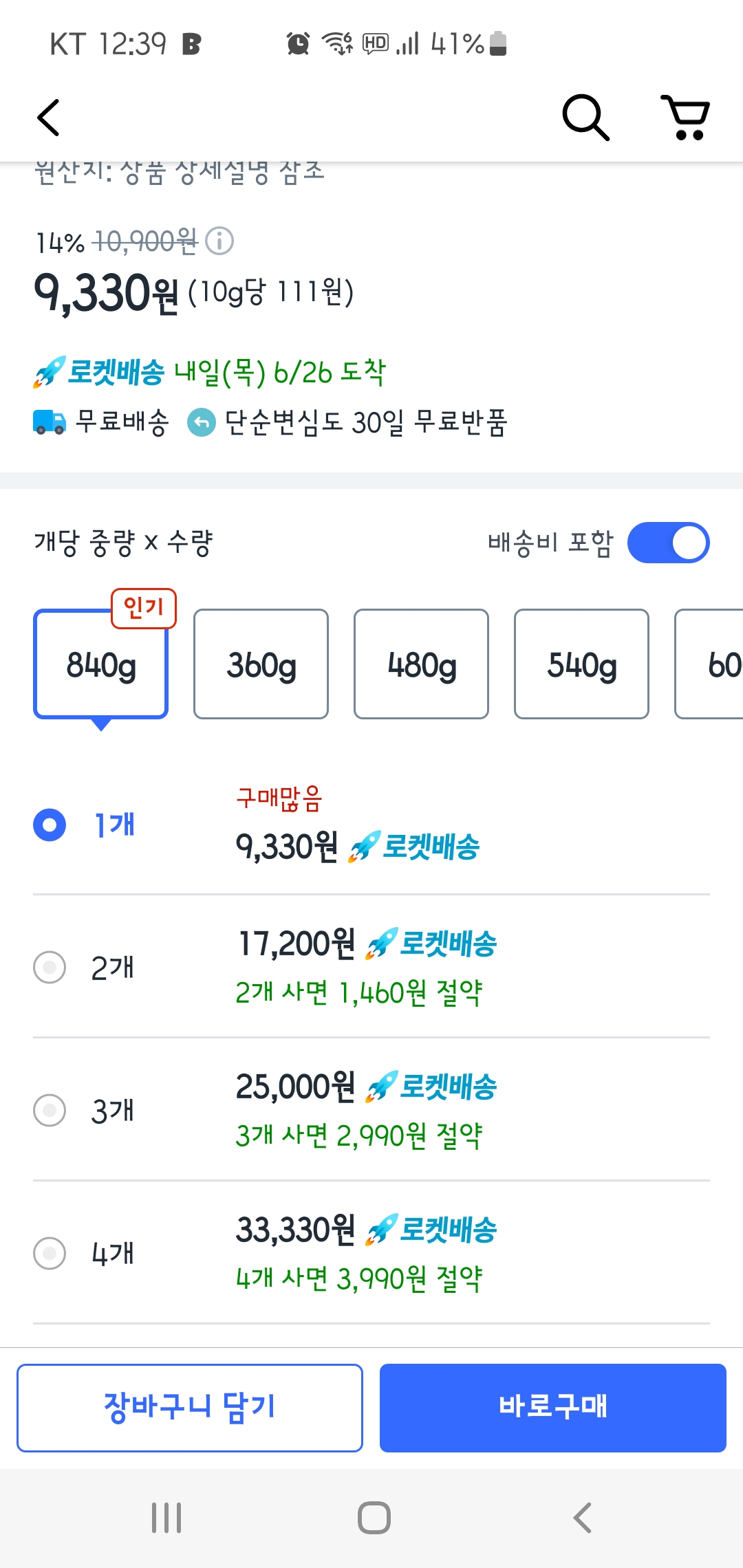Go back using the top-left arrow

[48, 118]
